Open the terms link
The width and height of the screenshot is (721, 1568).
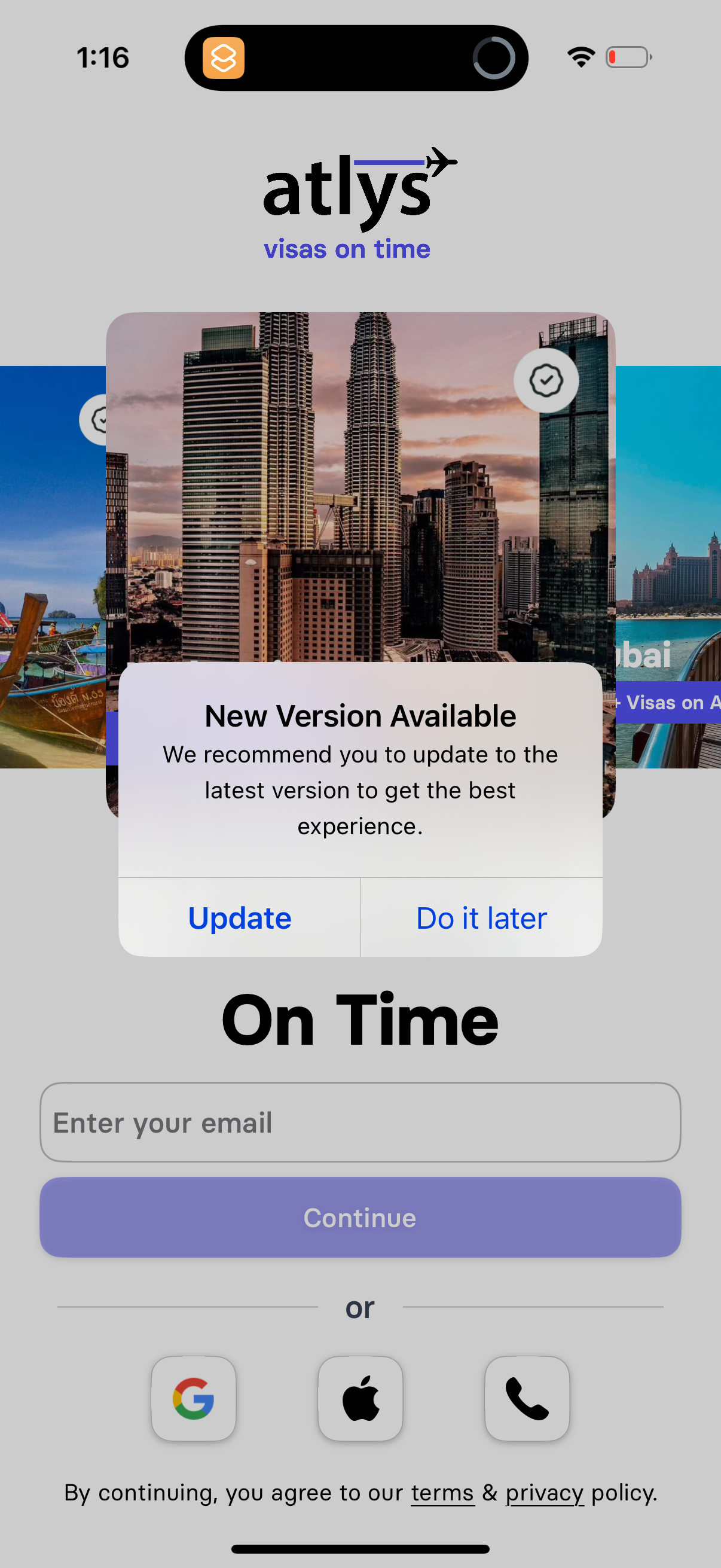(x=442, y=1493)
